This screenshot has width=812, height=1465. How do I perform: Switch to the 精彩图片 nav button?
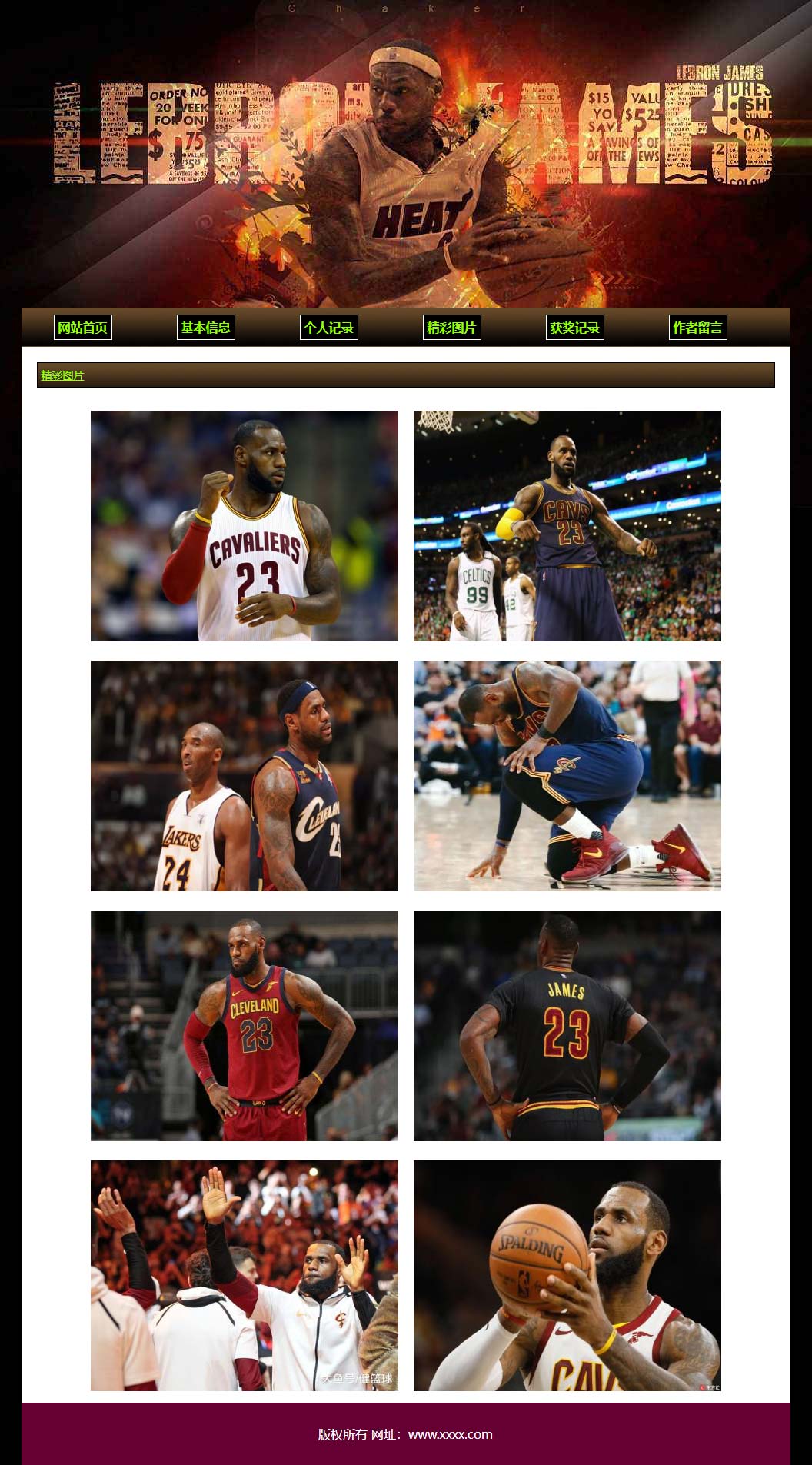point(451,328)
